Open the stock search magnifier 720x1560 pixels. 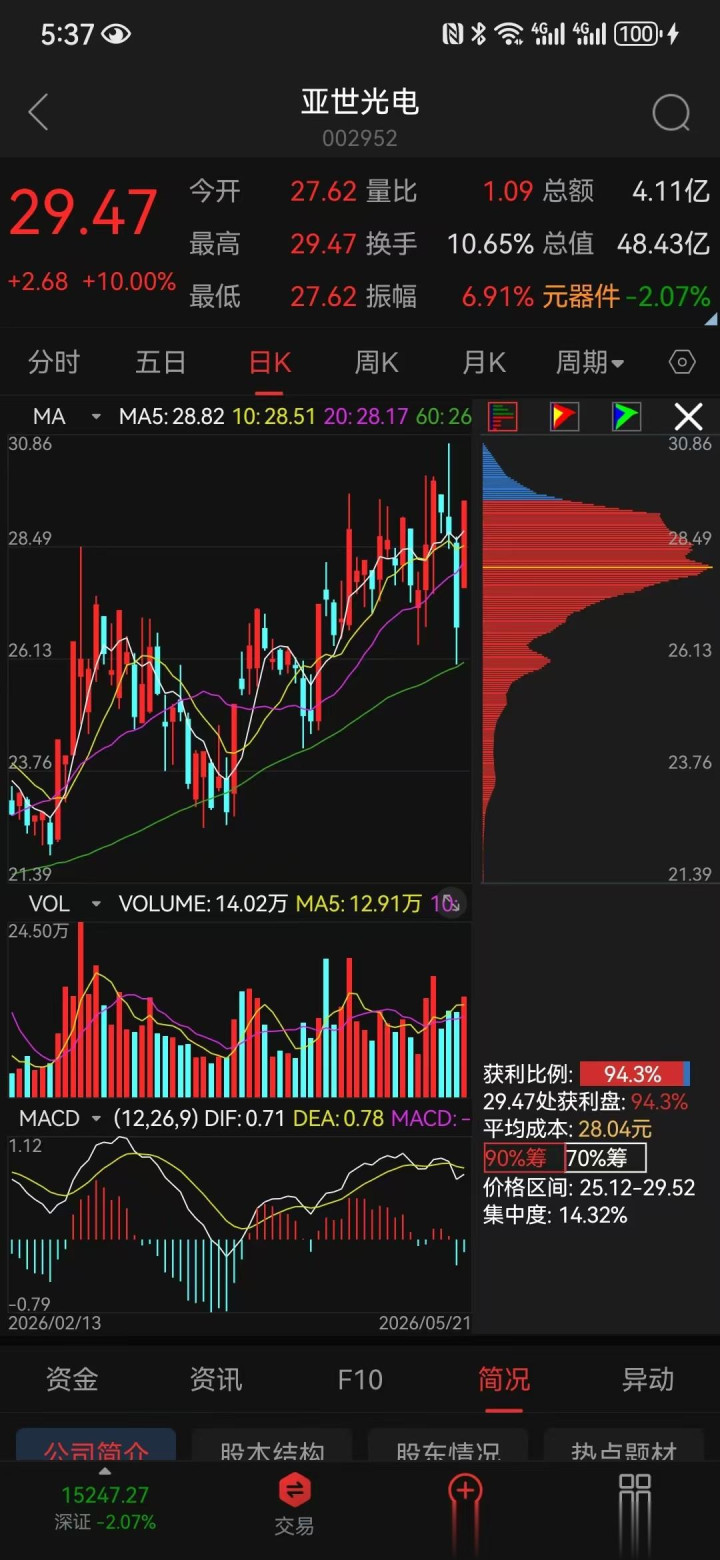click(671, 113)
